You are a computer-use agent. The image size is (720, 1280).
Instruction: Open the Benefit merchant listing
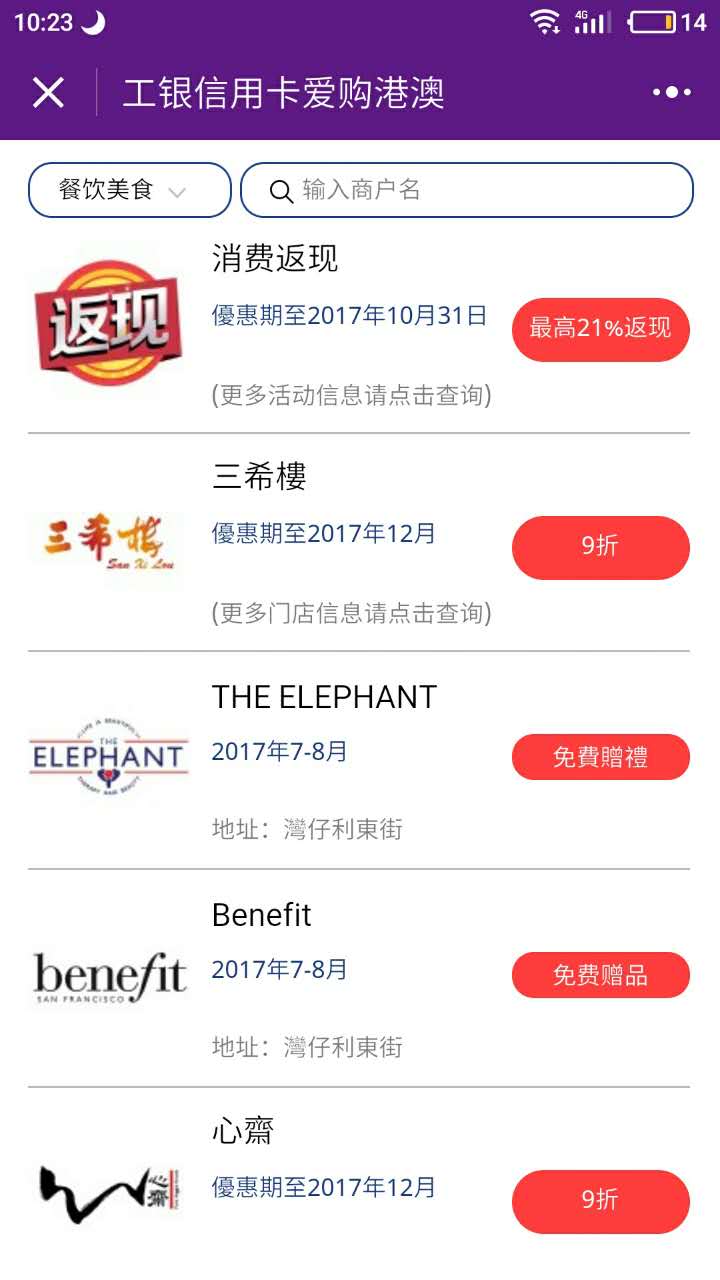point(262,915)
